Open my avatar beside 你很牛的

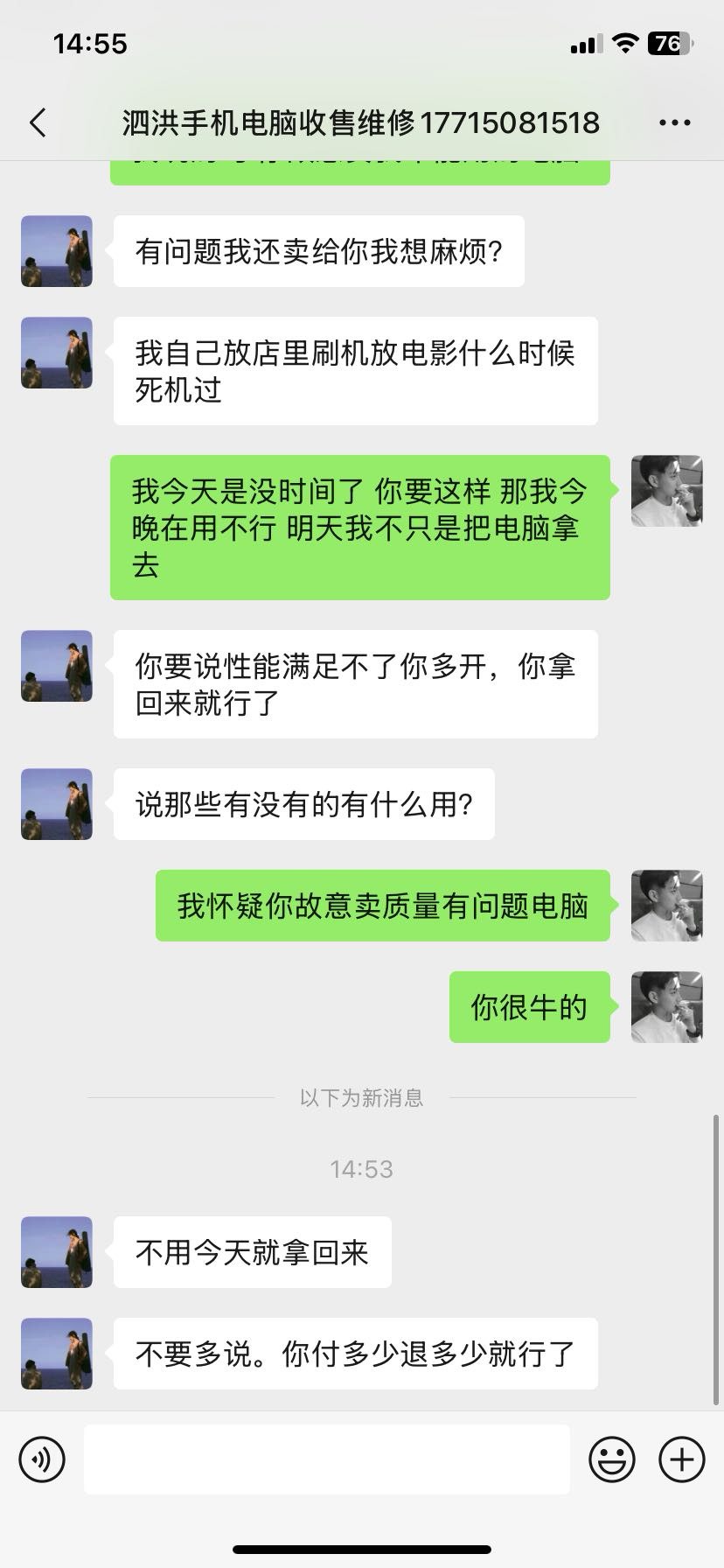(x=666, y=1007)
